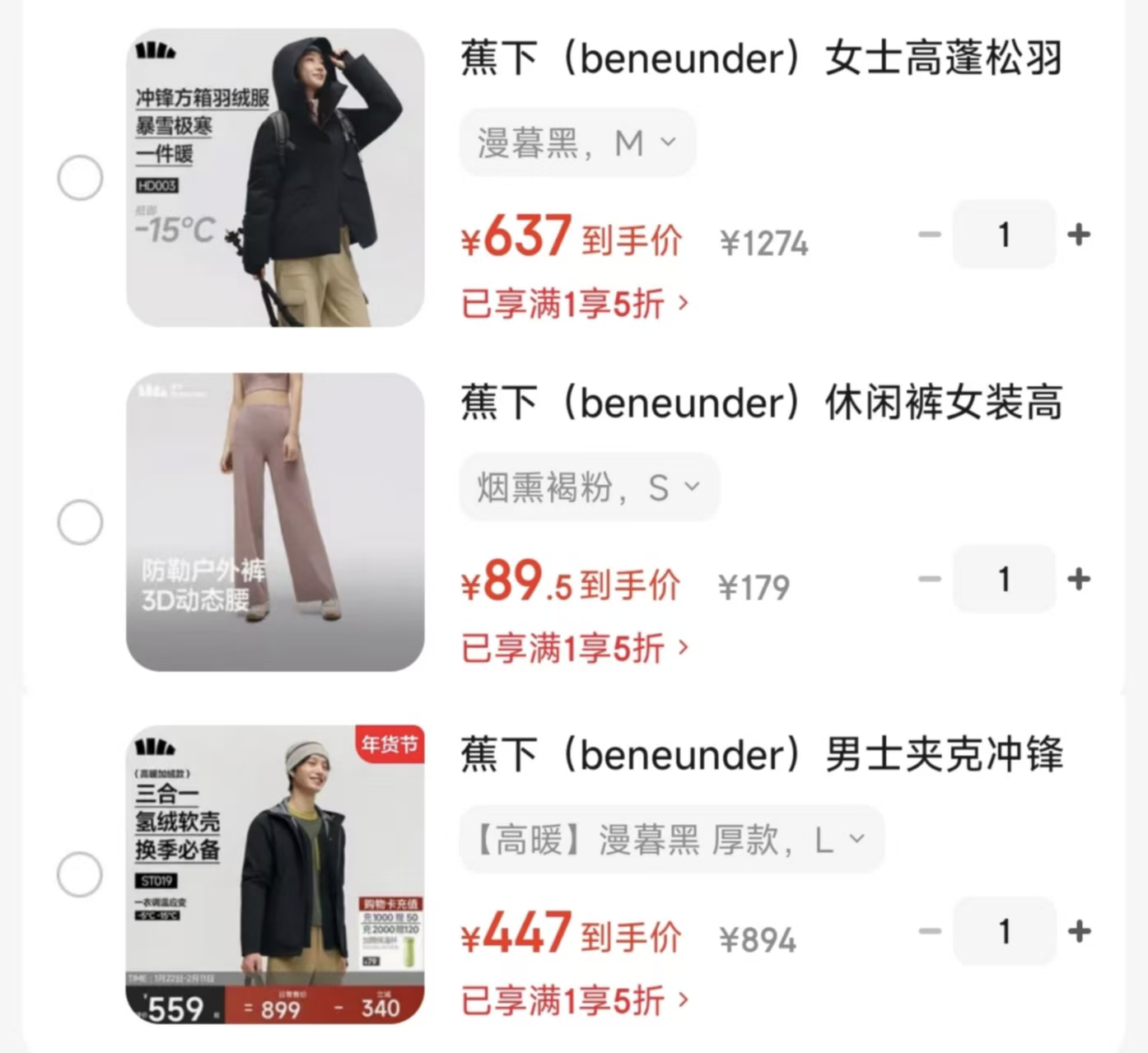Add one more ¥89.5 casual pants
The height and width of the screenshot is (1053, 1148).
click(1078, 579)
